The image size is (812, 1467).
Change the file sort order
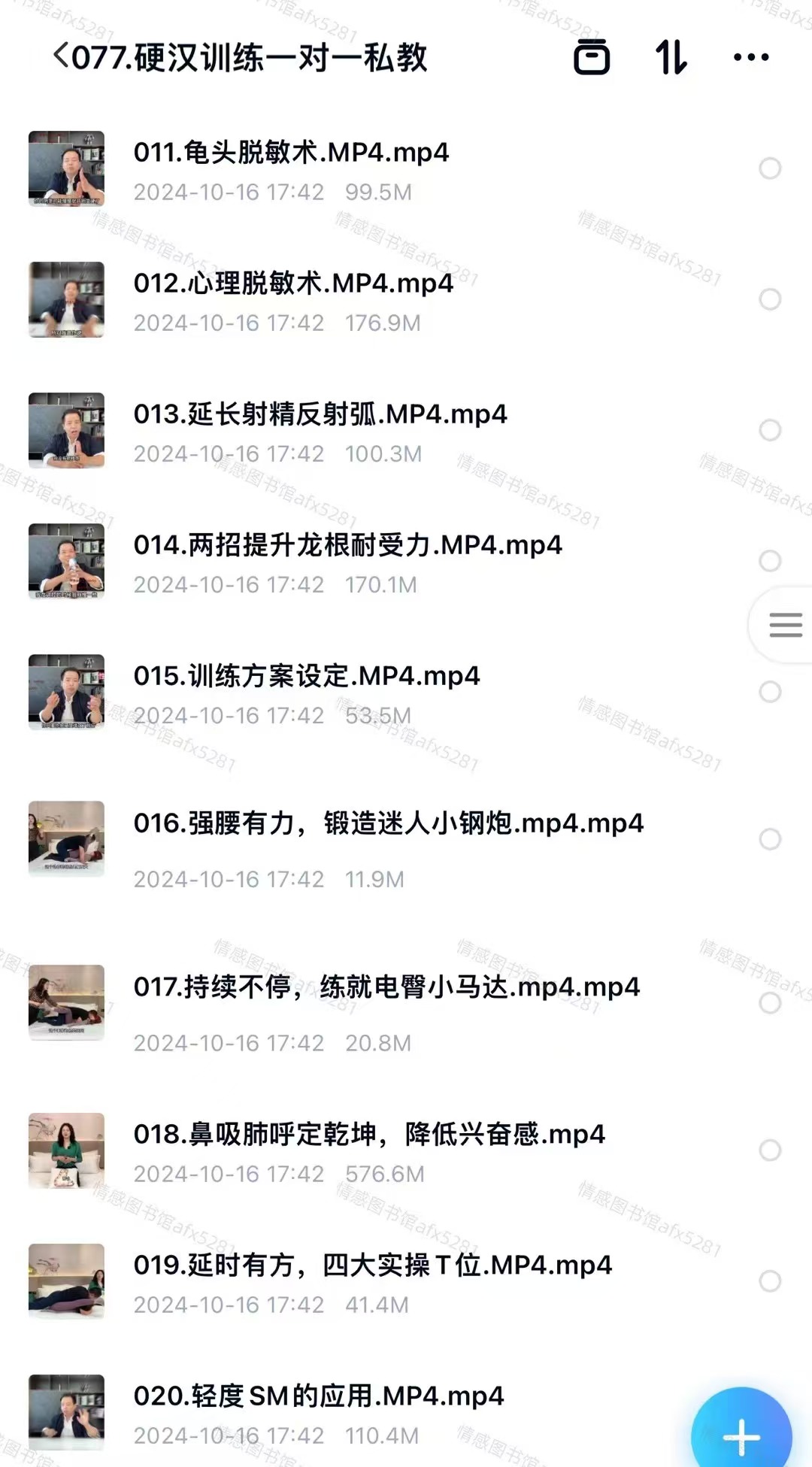click(x=671, y=57)
